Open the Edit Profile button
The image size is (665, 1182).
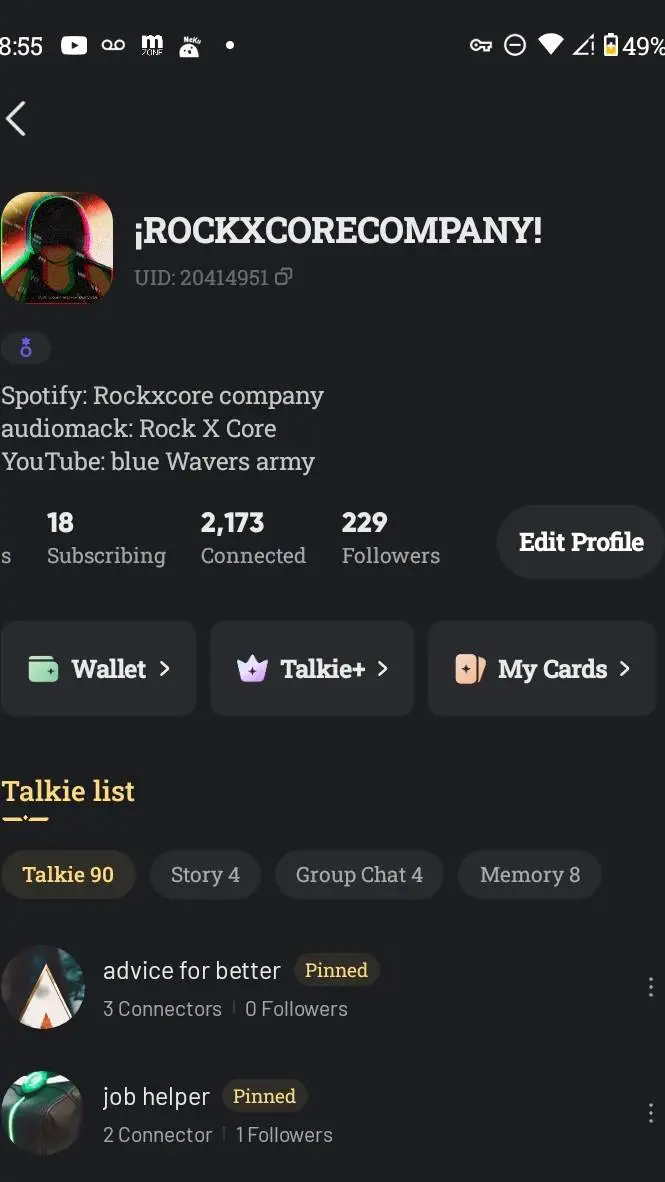pos(580,542)
